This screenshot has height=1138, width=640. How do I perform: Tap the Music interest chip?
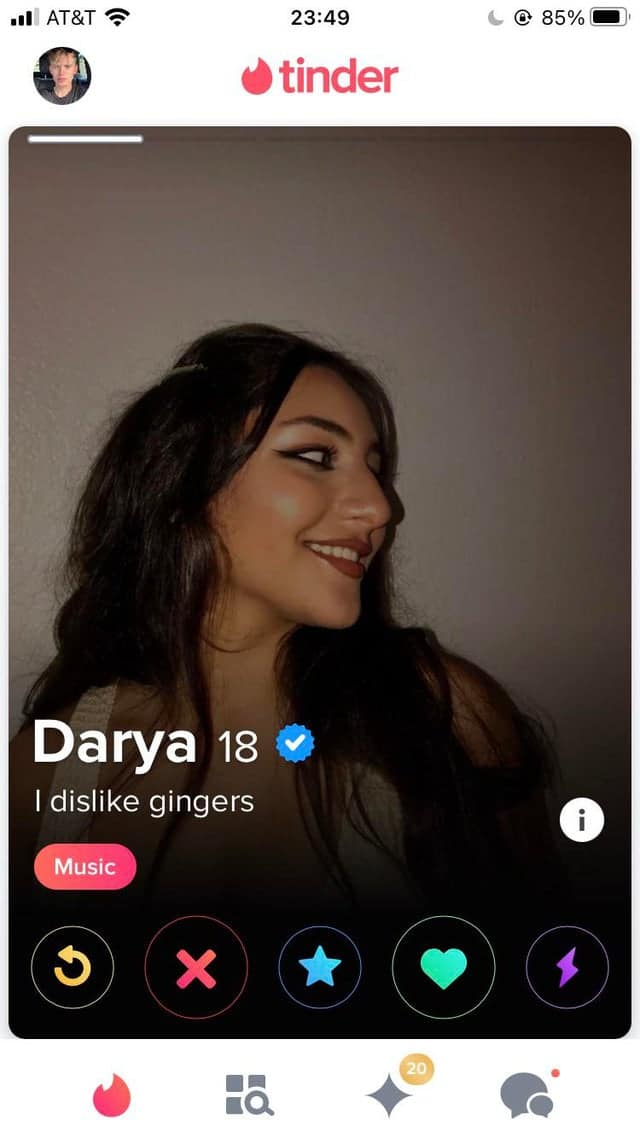(x=85, y=867)
